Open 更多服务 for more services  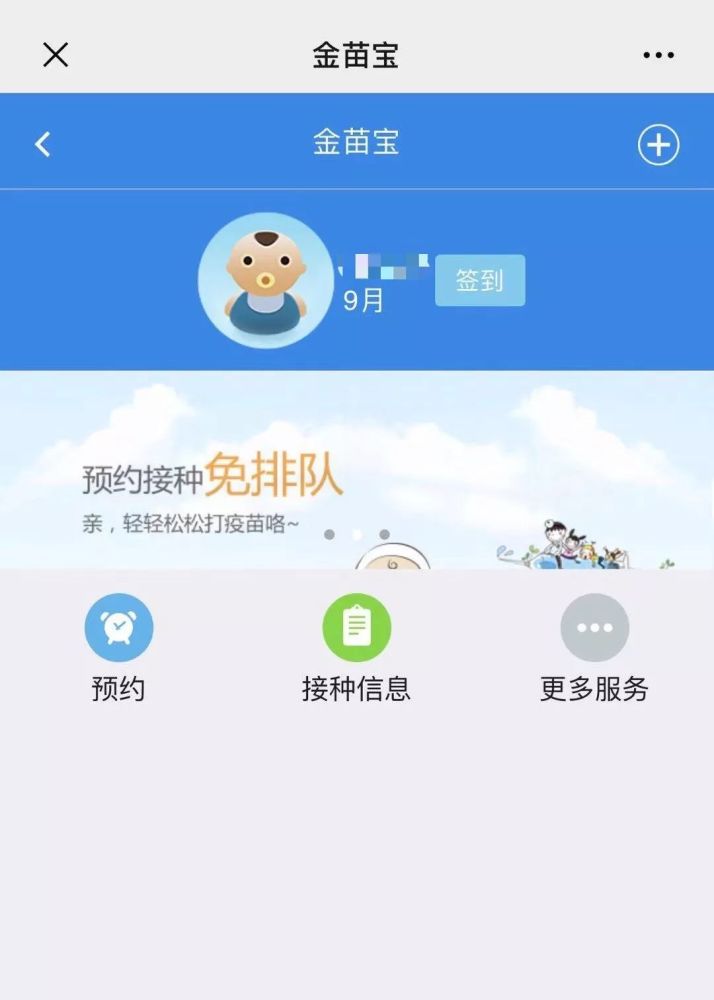tap(594, 647)
